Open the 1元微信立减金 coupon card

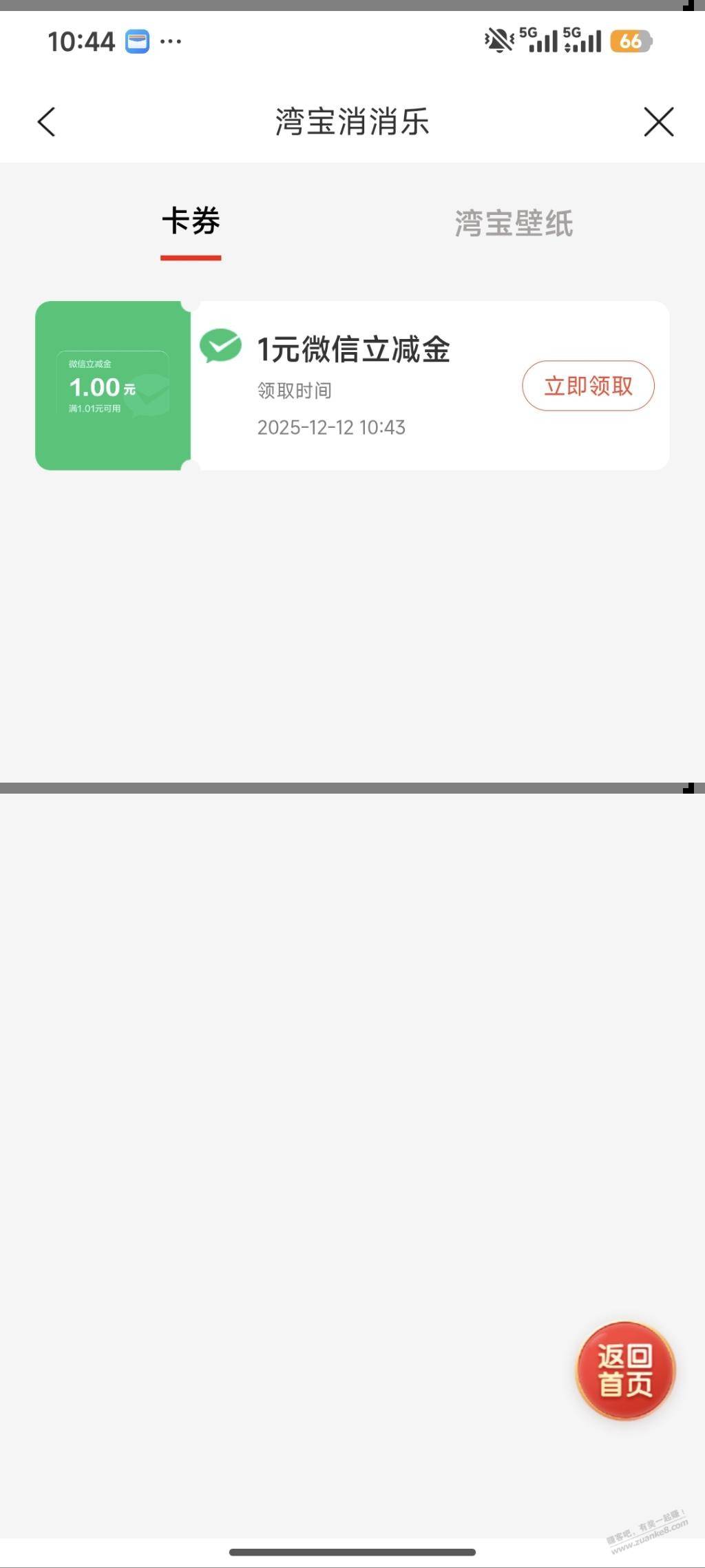click(352, 349)
